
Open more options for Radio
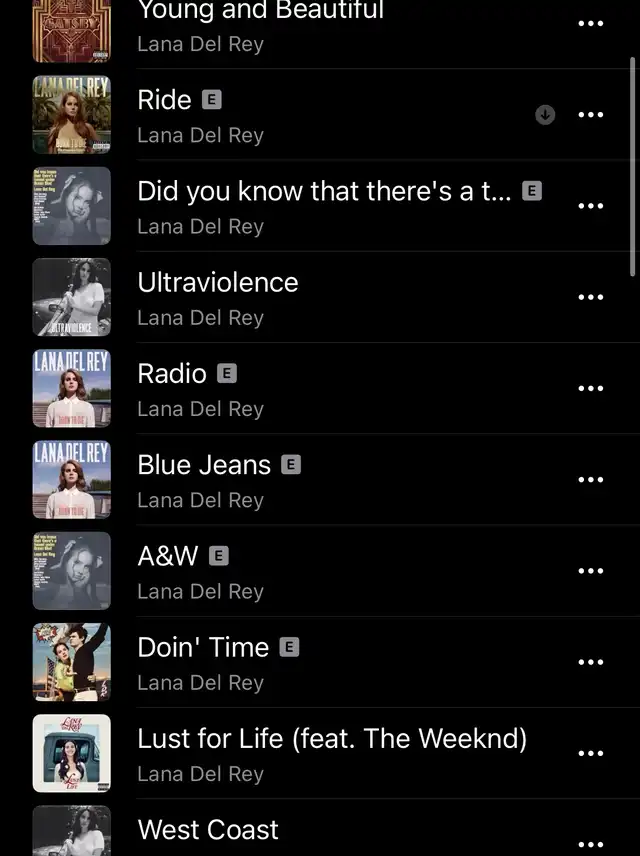[591, 388]
